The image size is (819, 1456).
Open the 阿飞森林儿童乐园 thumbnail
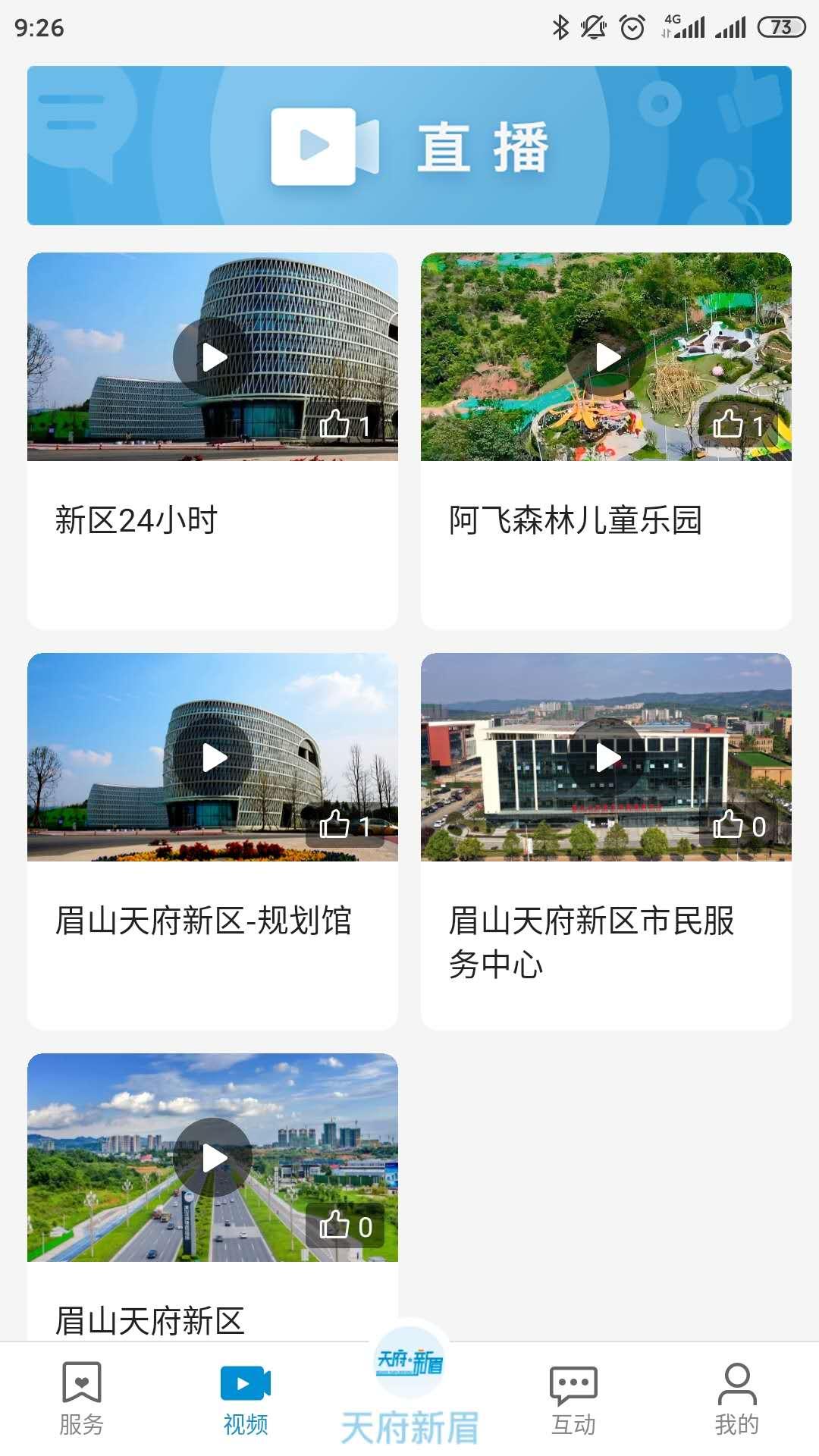click(607, 355)
